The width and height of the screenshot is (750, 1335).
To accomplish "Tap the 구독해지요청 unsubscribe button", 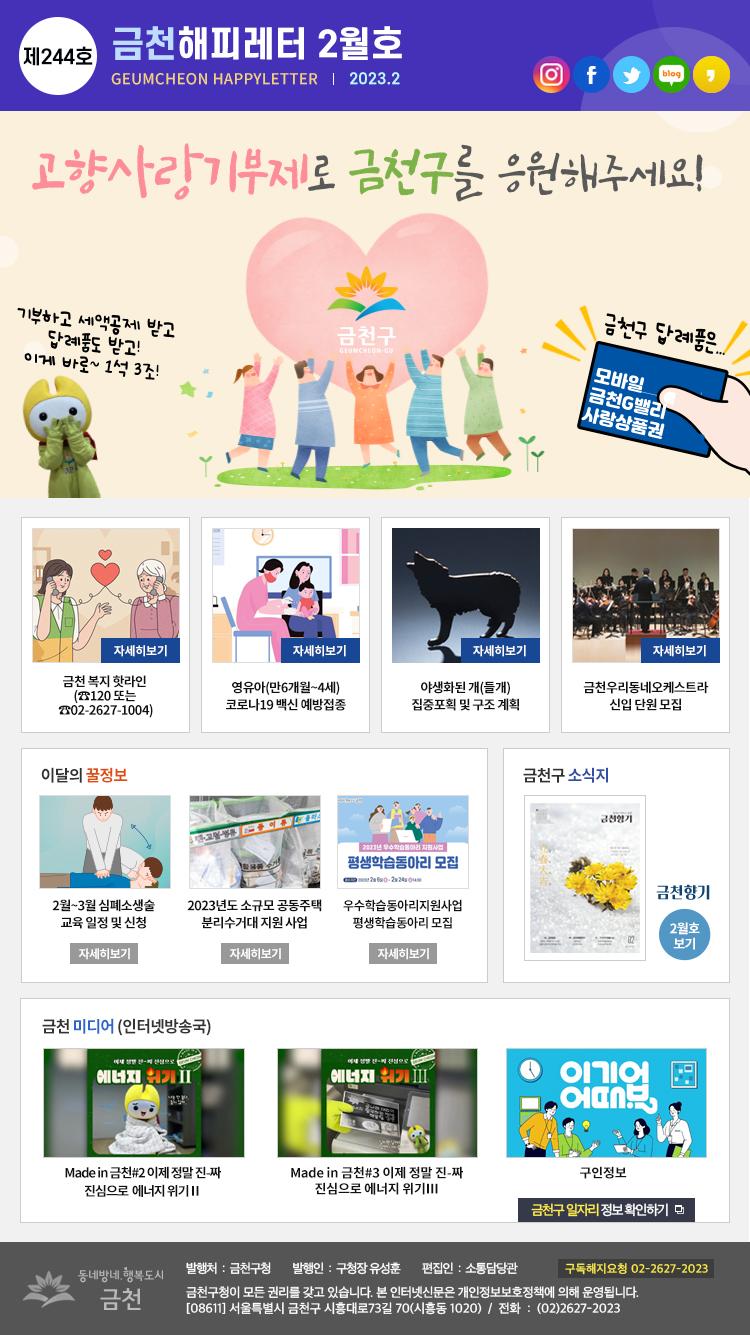I will tap(635, 1269).
